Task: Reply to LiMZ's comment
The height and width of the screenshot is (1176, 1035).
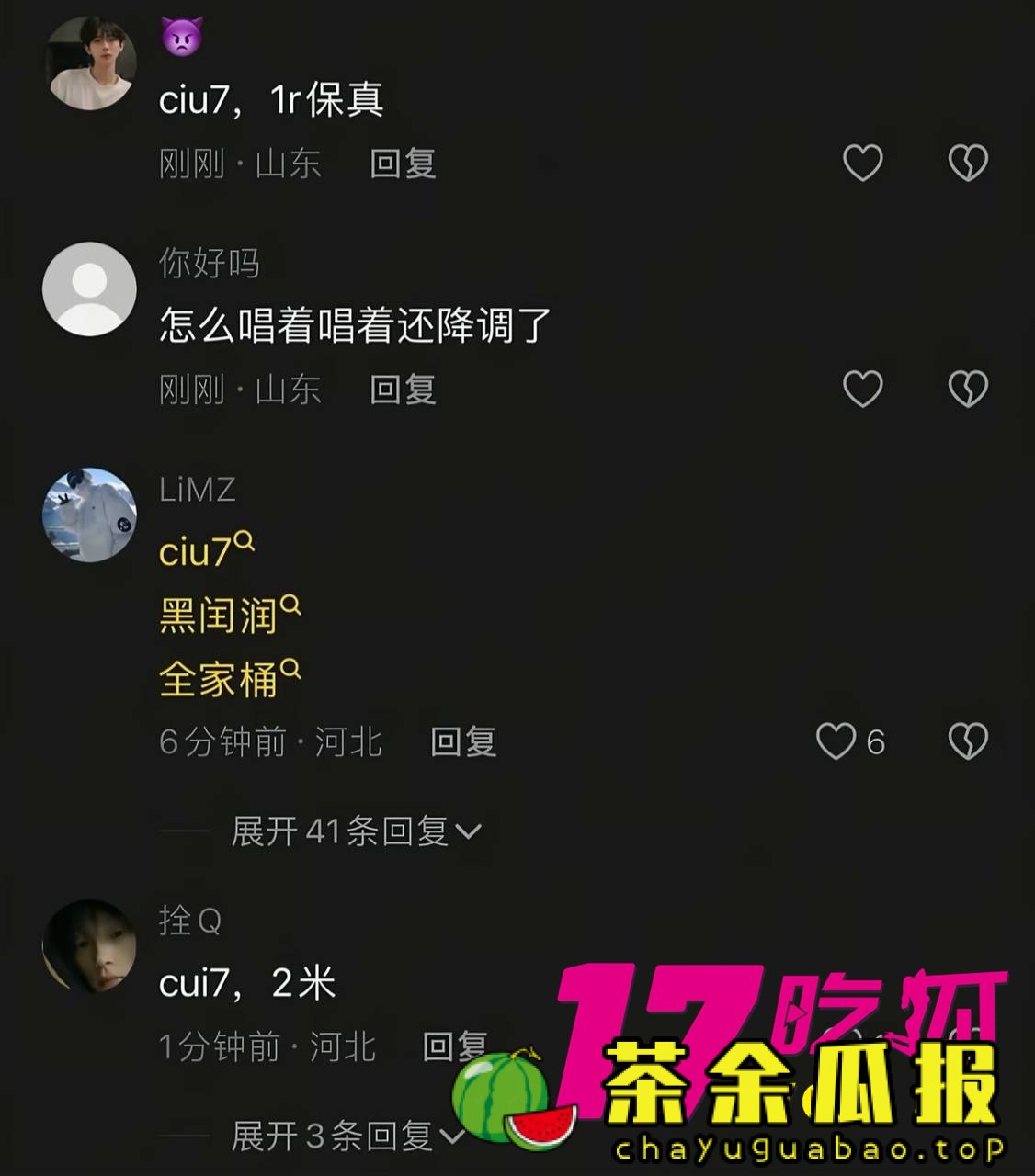Action: (462, 742)
